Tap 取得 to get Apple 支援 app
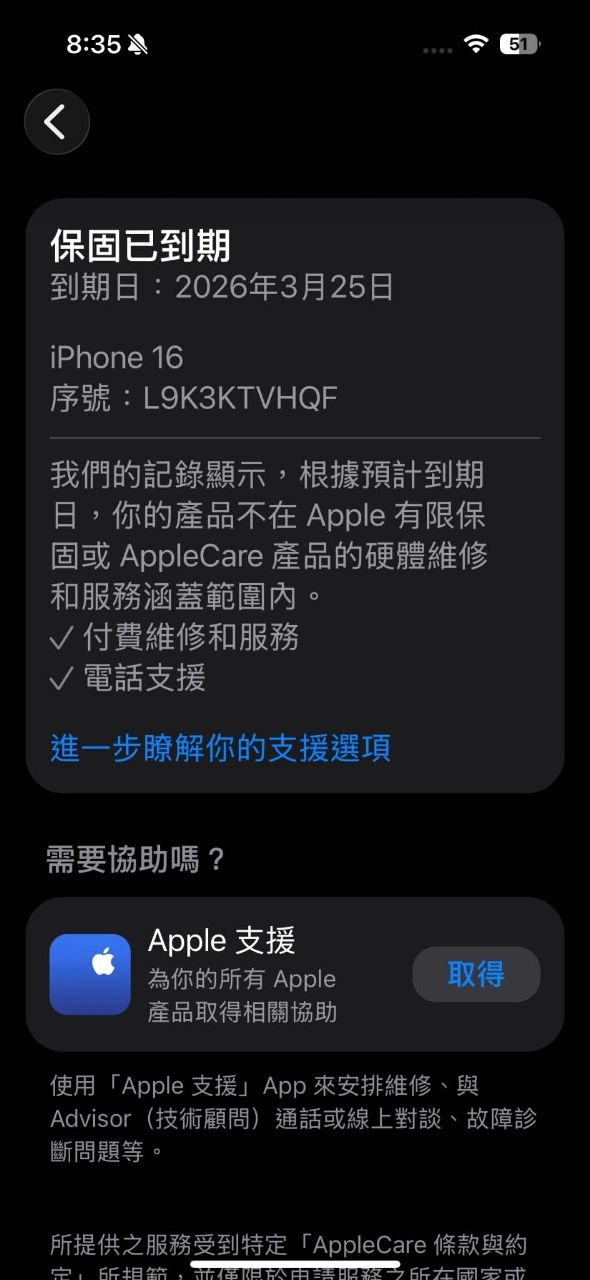 [476, 974]
